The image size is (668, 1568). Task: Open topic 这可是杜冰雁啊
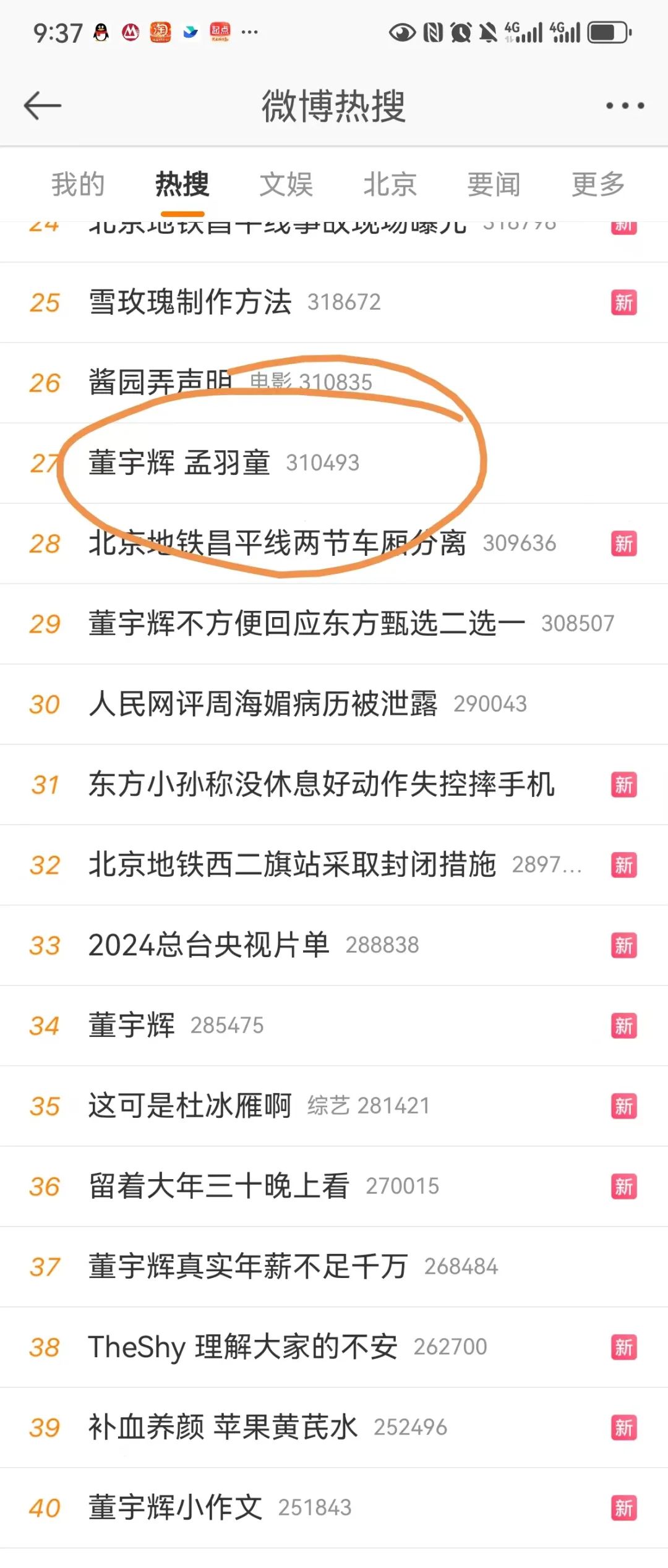190,1106
